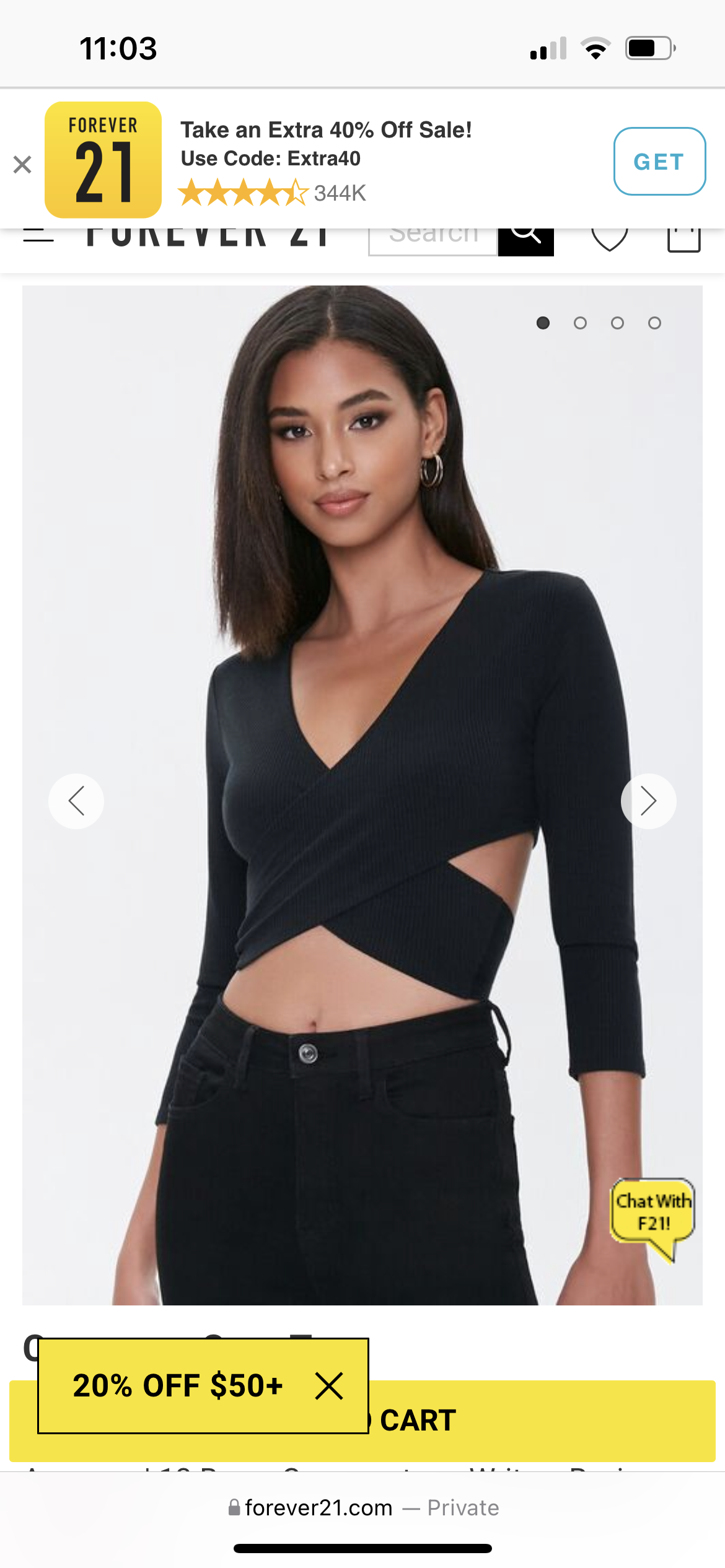The width and height of the screenshot is (725, 1568).
Task: Show the next product photo
Action: pos(648,801)
